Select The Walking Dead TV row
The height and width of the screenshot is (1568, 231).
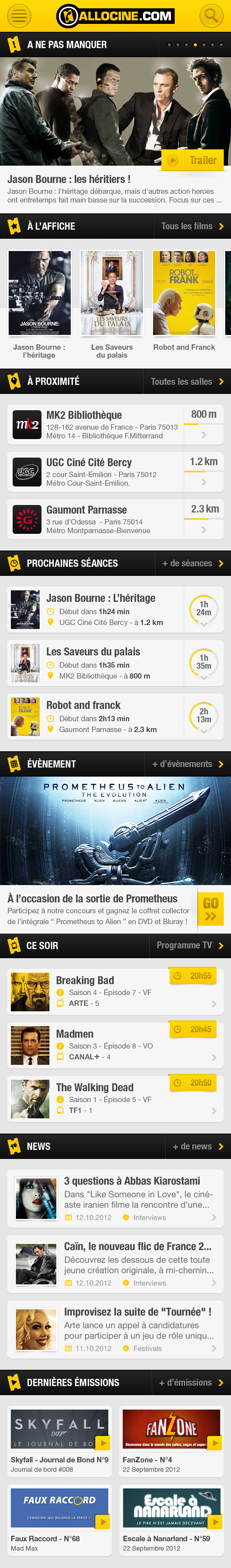[115, 1099]
